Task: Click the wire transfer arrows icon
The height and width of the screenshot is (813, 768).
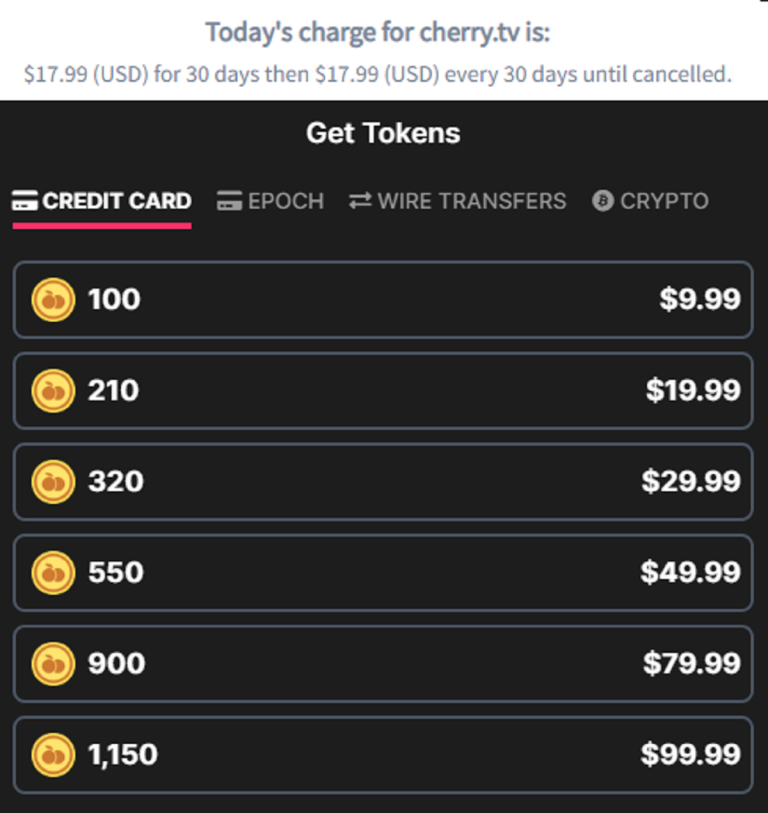Action: click(x=359, y=201)
